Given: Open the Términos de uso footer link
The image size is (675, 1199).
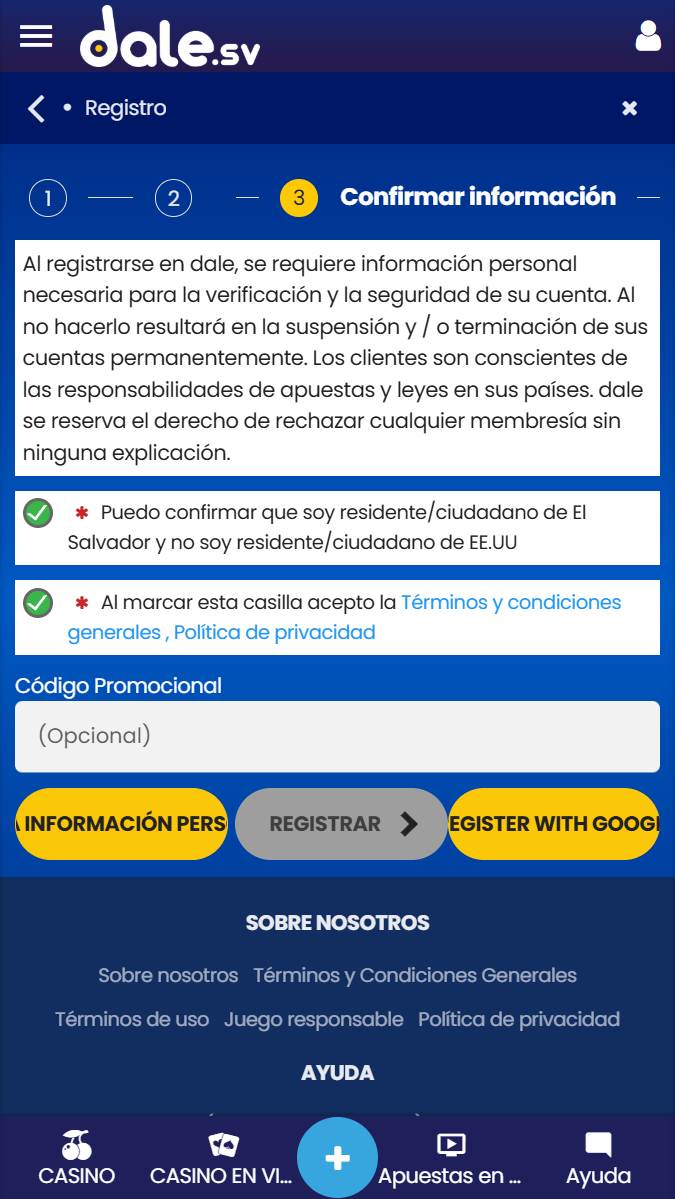Looking at the screenshot, I should pos(132,1020).
